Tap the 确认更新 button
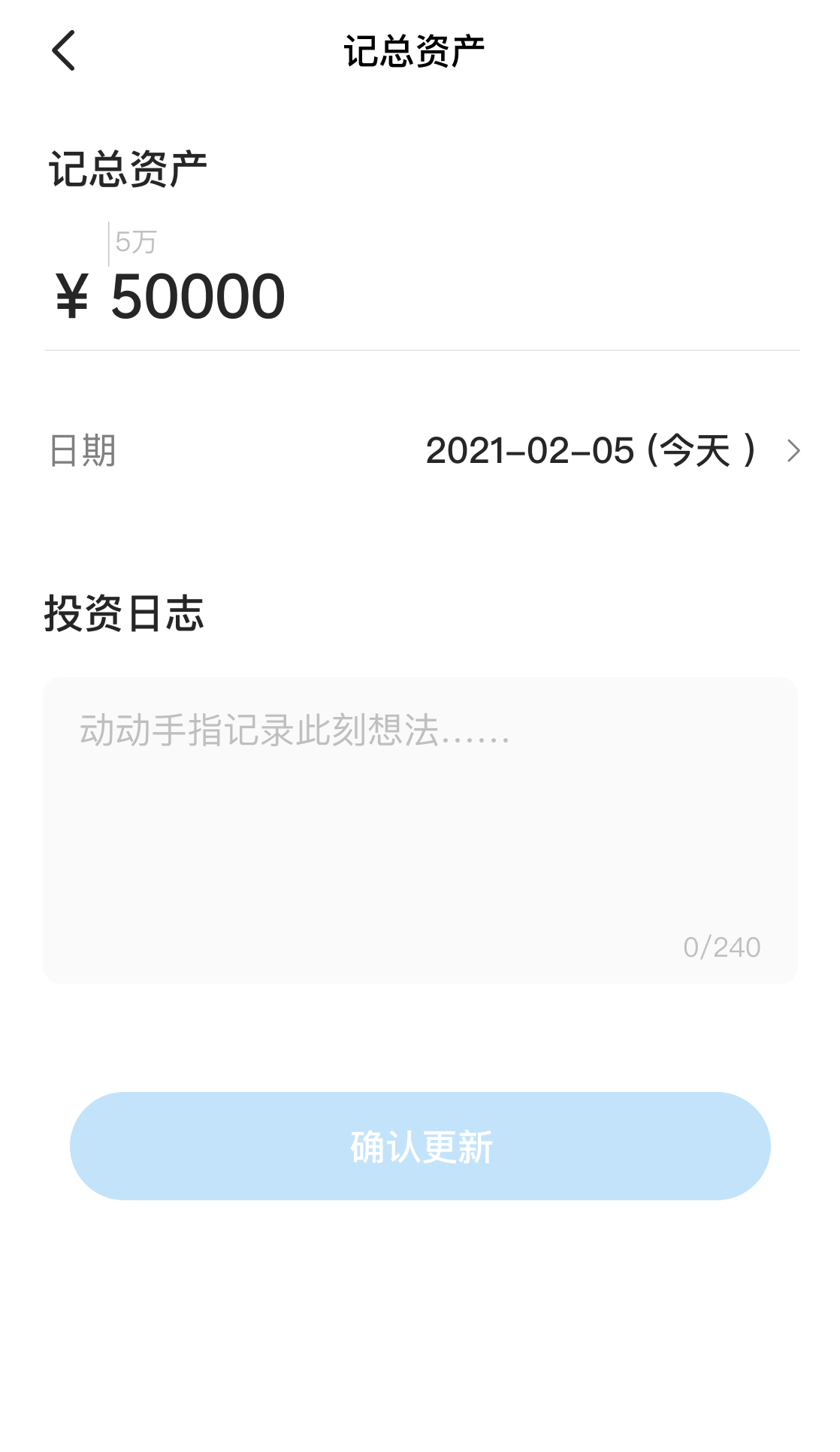Viewport: 840px width, 1452px height. [420, 1146]
